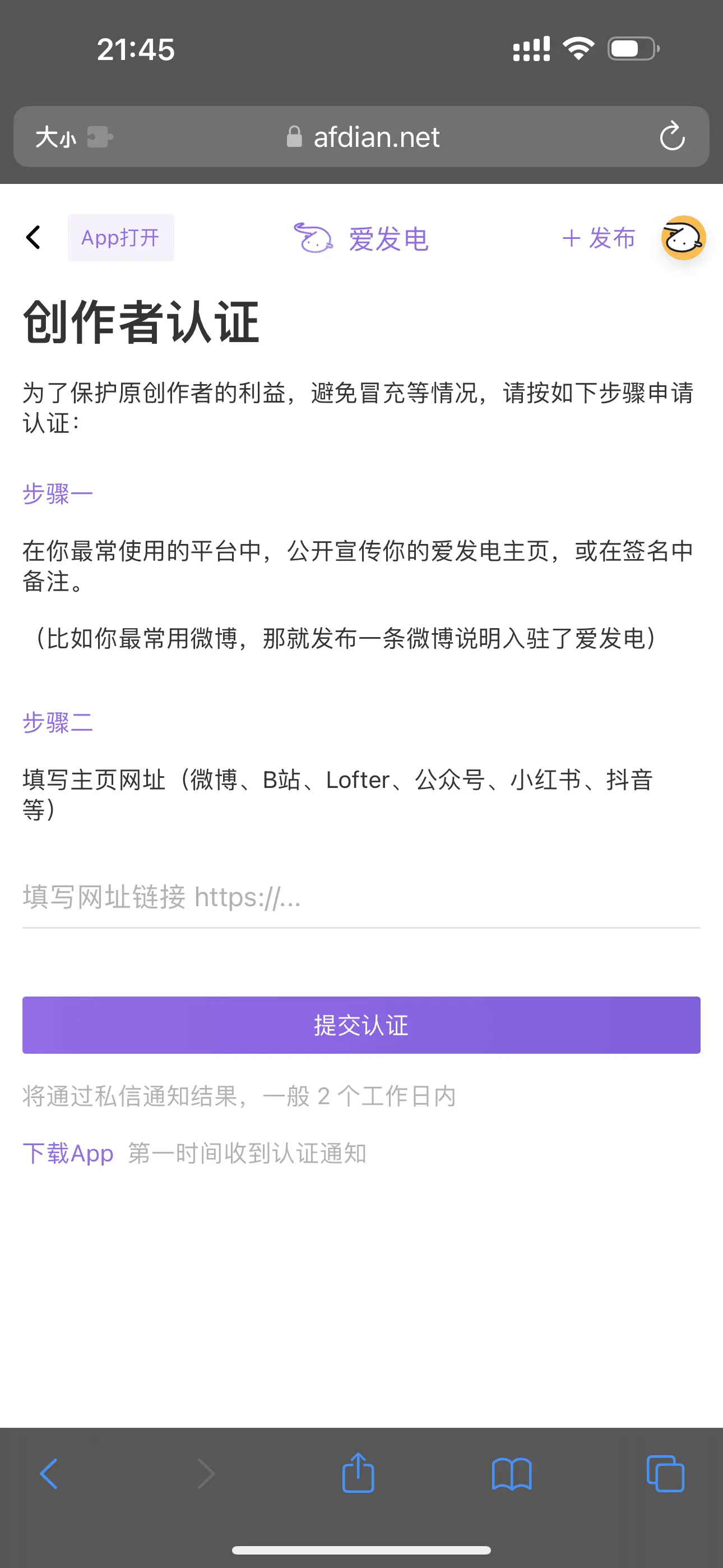Image resolution: width=723 pixels, height=1568 pixels.
Task: Reload the page in Safari
Action: coord(672,136)
